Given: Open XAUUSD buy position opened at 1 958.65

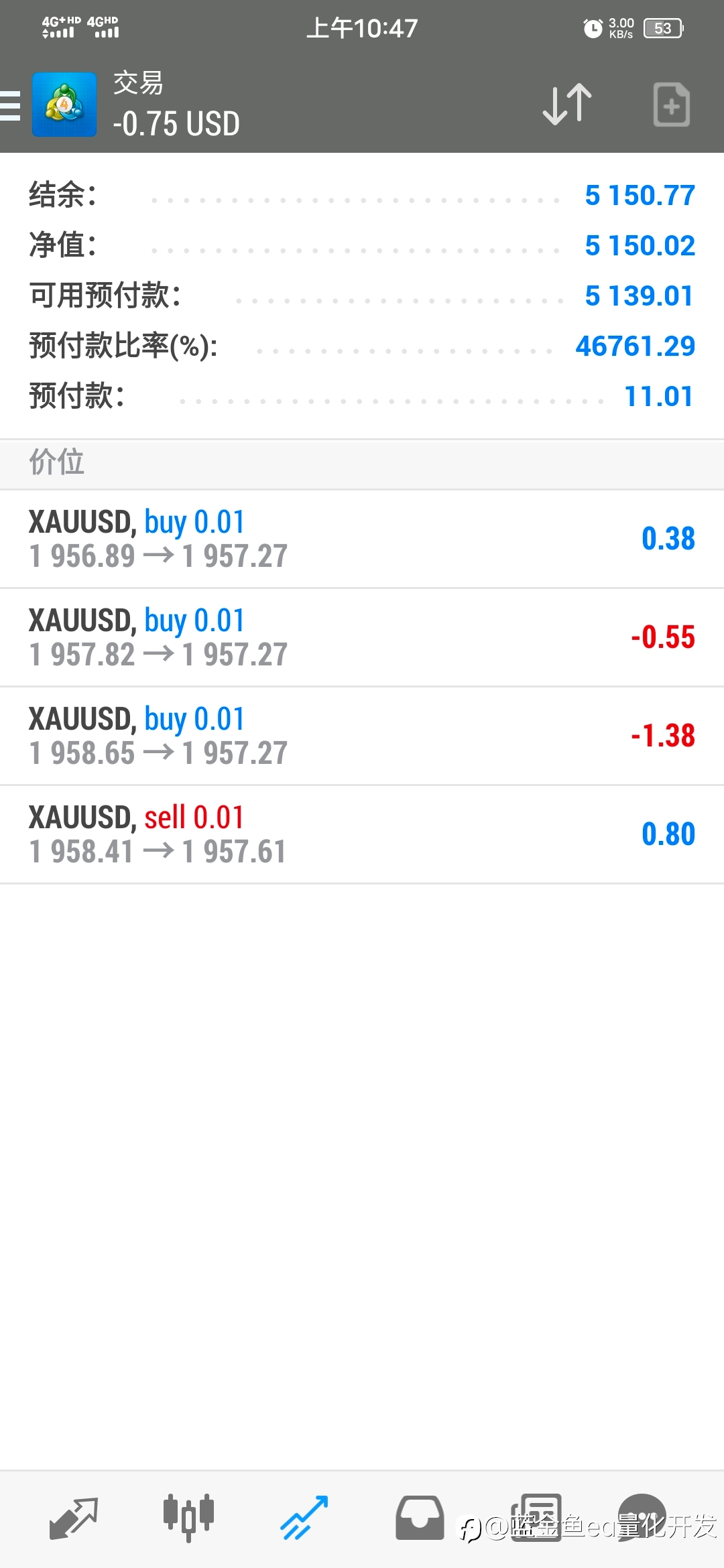Looking at the screenshot, I should click(x=362, y=736).
